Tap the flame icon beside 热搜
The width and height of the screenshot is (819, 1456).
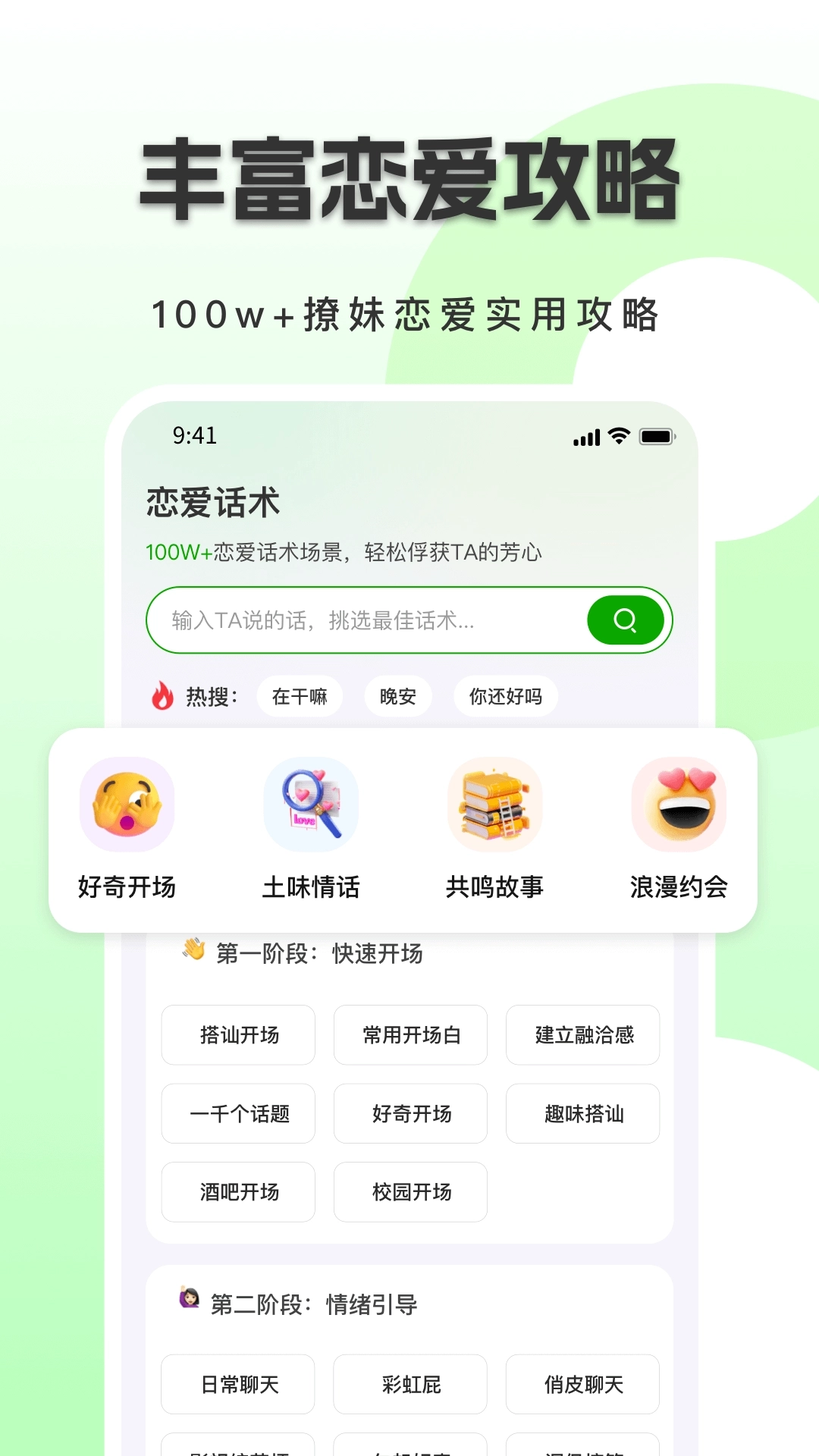(162, 695)
